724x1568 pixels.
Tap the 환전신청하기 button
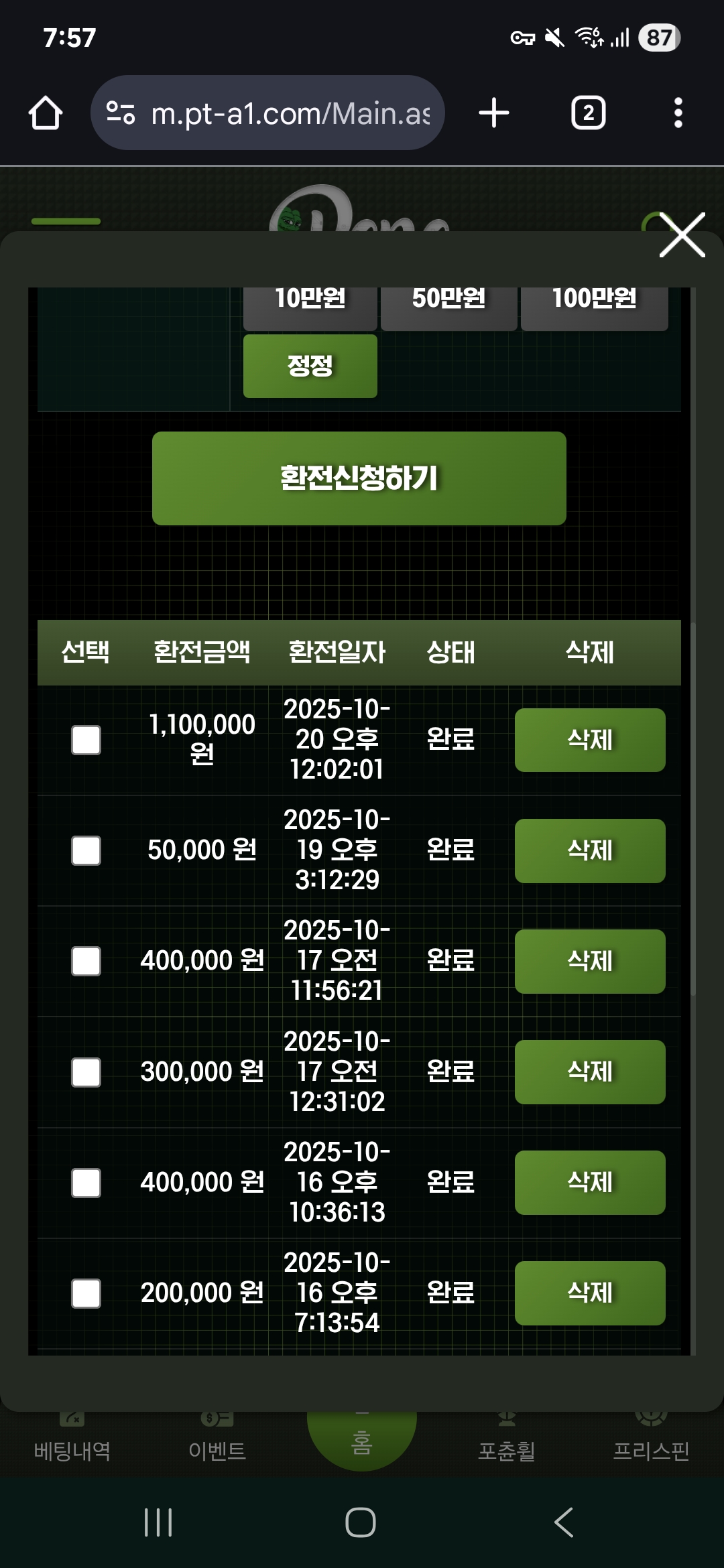[359, 478]
